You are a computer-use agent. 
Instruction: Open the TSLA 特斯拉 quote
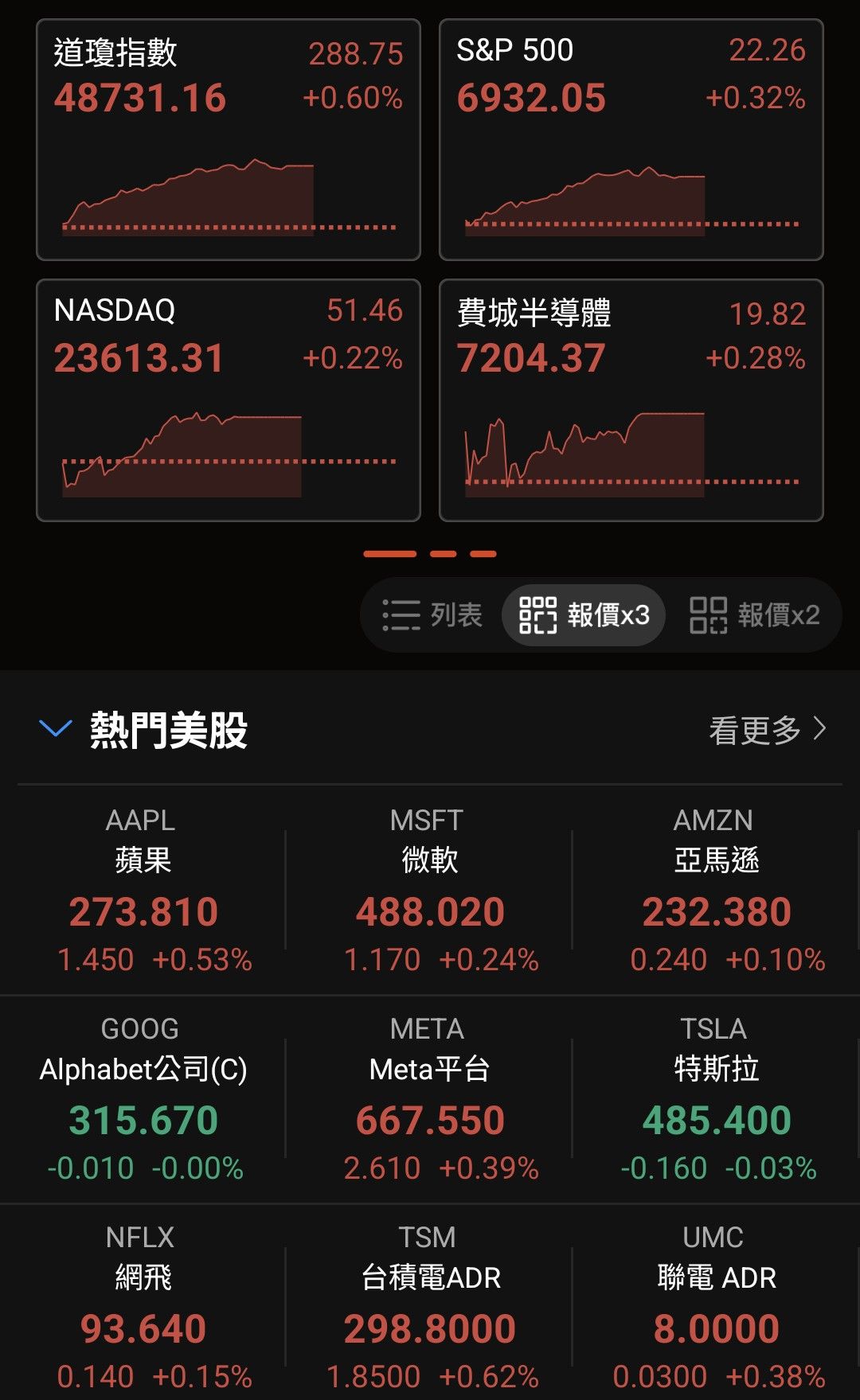(x=714, y=1098)
